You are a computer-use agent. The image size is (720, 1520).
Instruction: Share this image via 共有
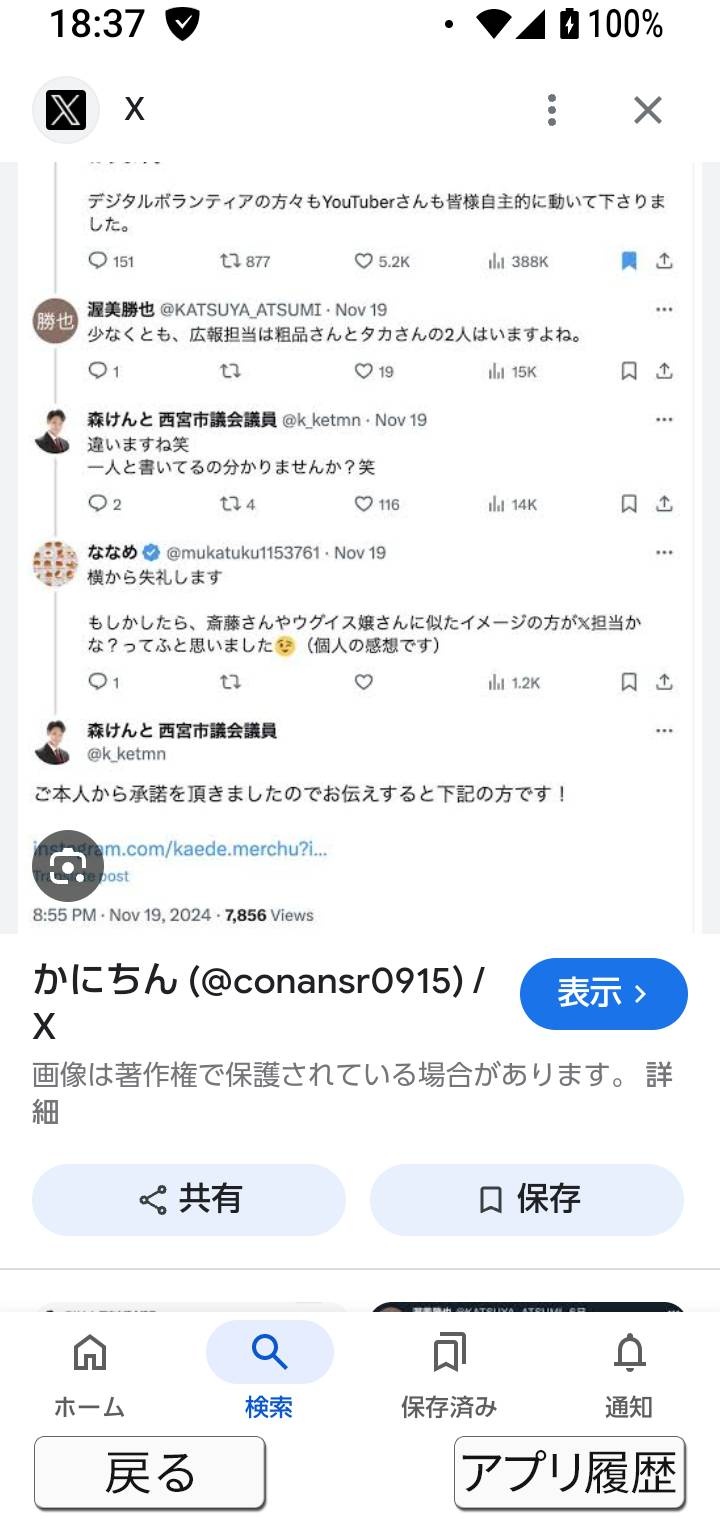coord(189,1199)
